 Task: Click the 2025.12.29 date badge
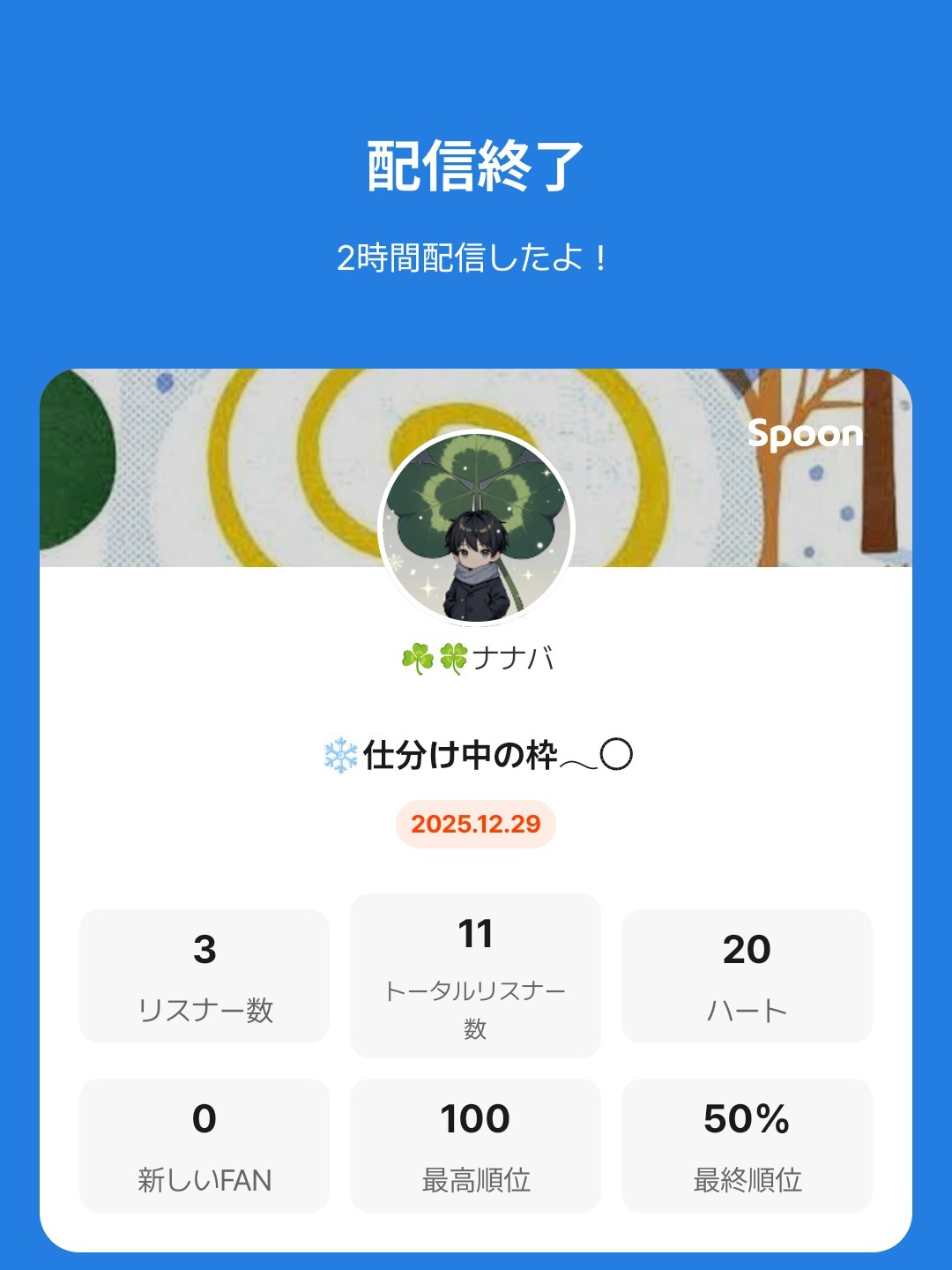tap(476, 824)
